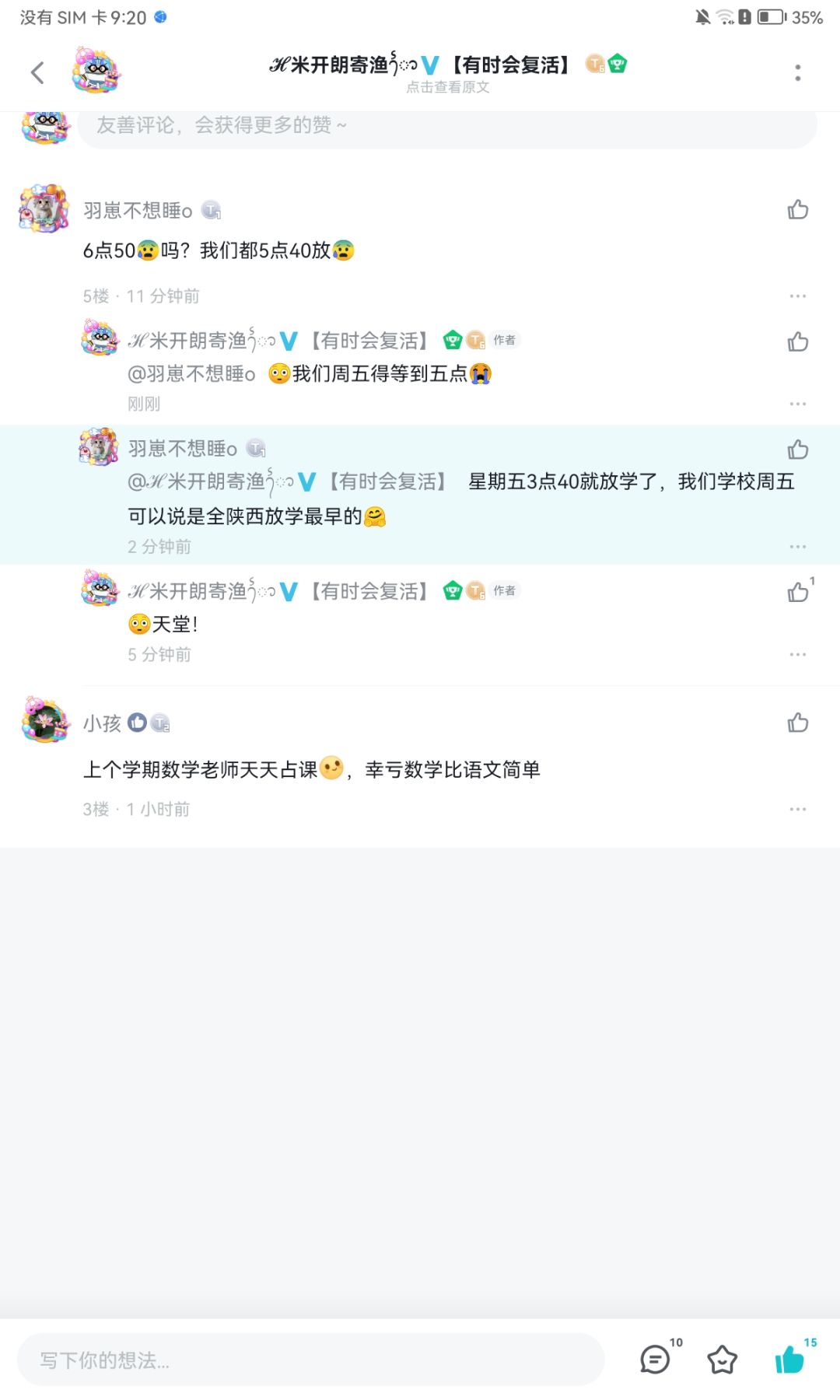Like the highlighted reply about 星期五3点40放学
Screen dimensions: 840x1400
(797, 450)
